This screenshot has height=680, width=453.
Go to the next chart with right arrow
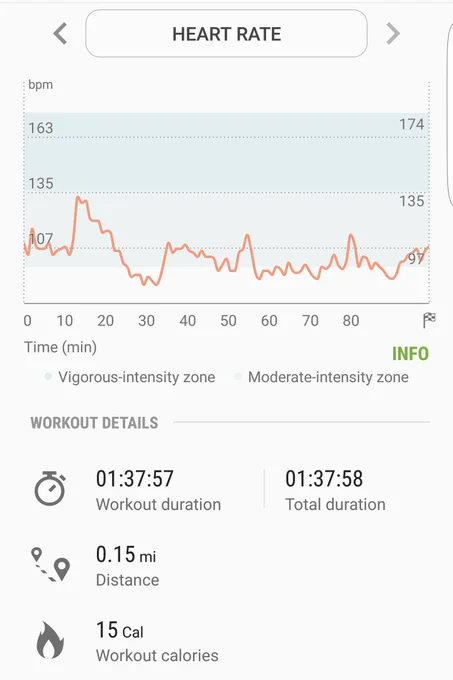tap(393, 34)
